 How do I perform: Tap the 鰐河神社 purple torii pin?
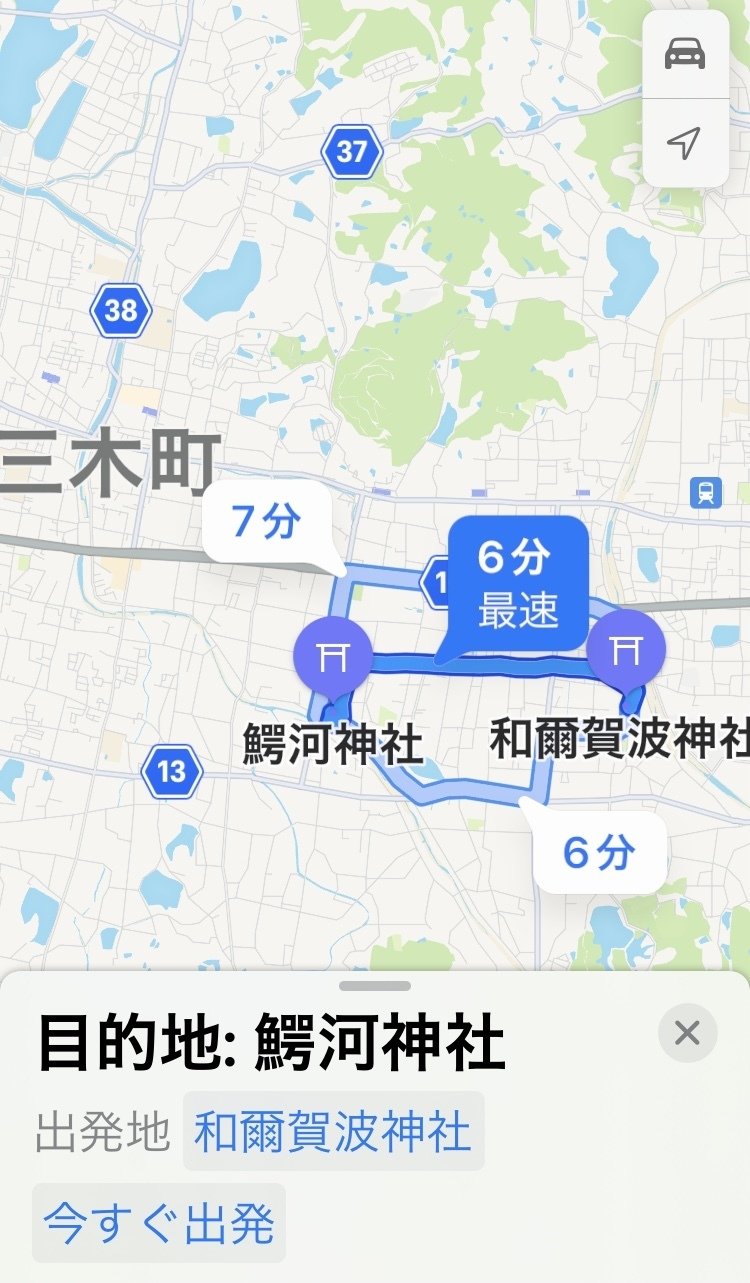[331, 655]
